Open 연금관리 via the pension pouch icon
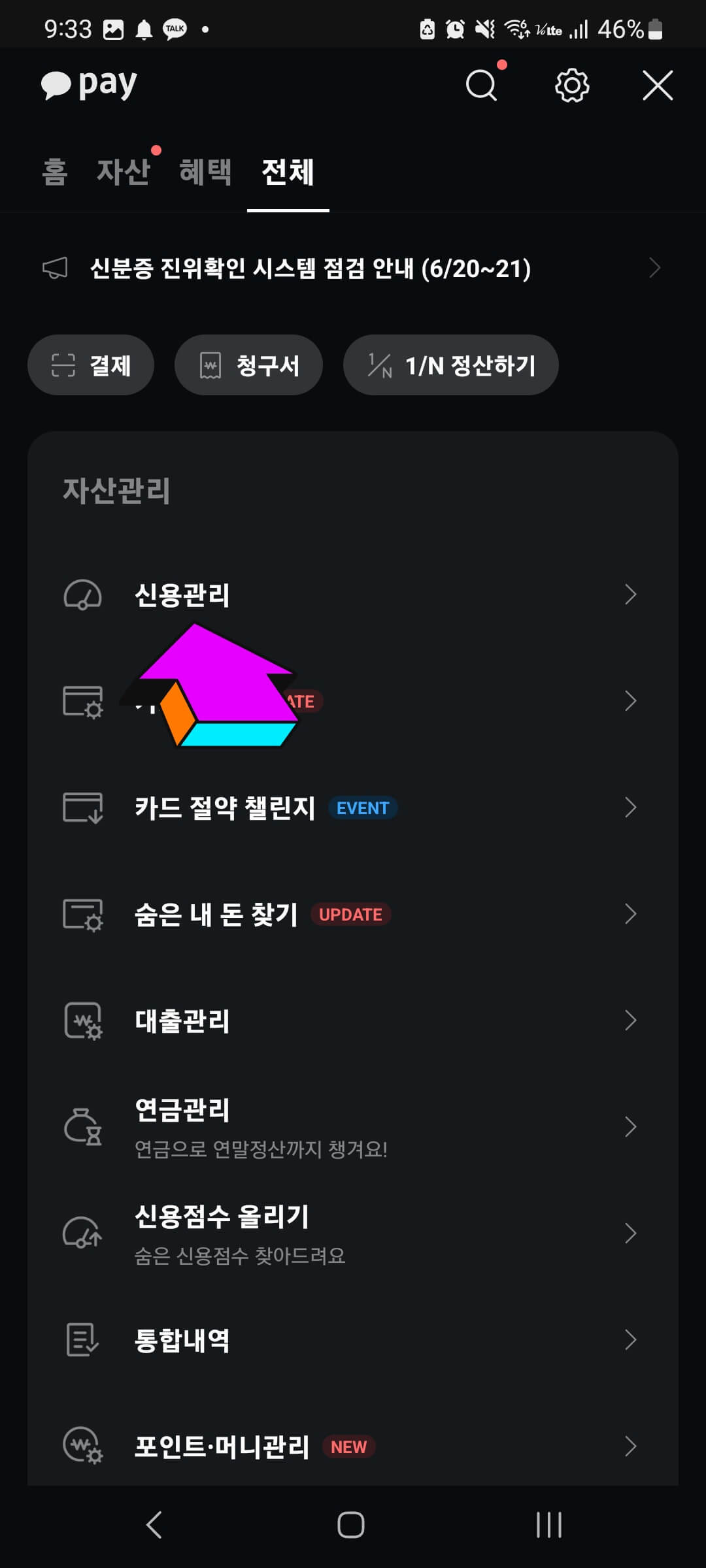 coord(83,1126)
